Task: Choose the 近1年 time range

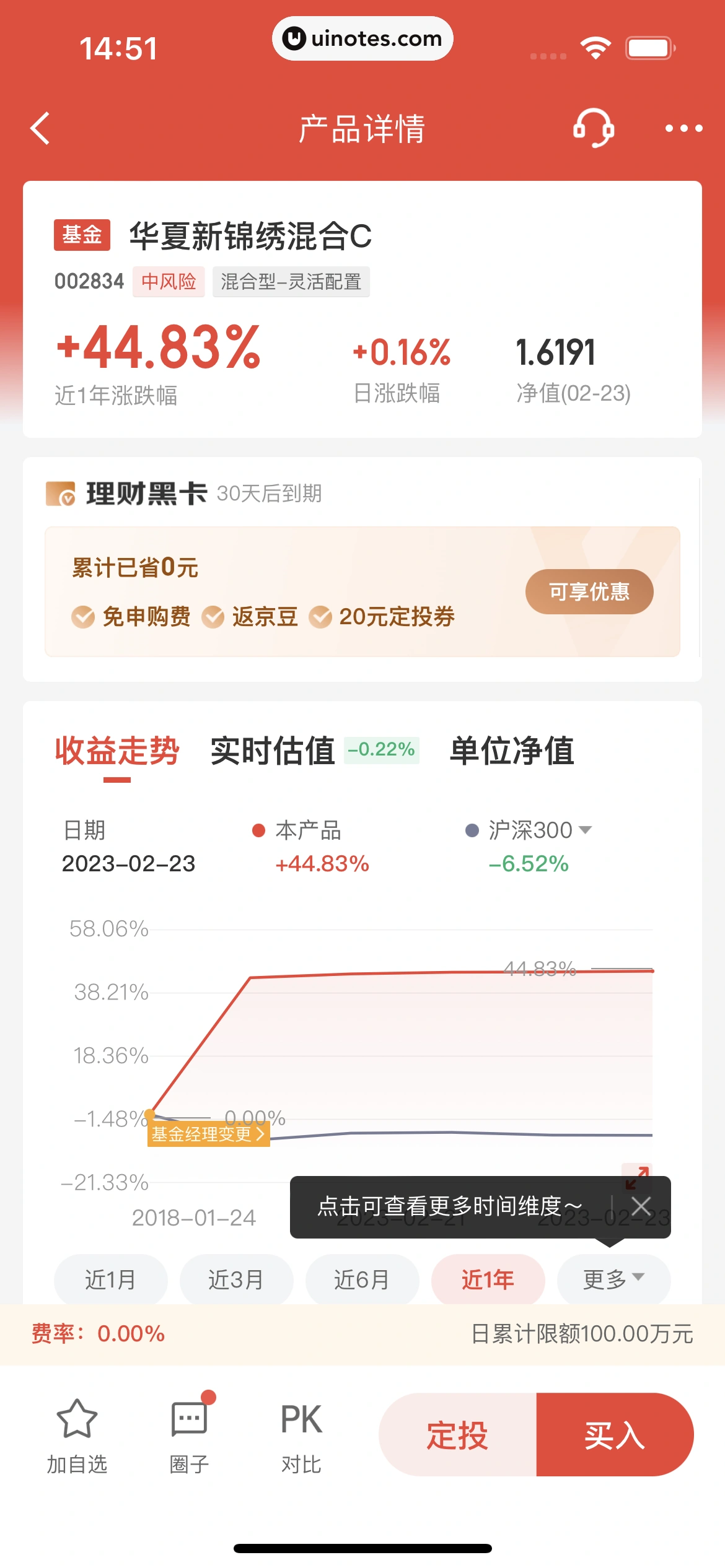Action: click(488, 1279)
